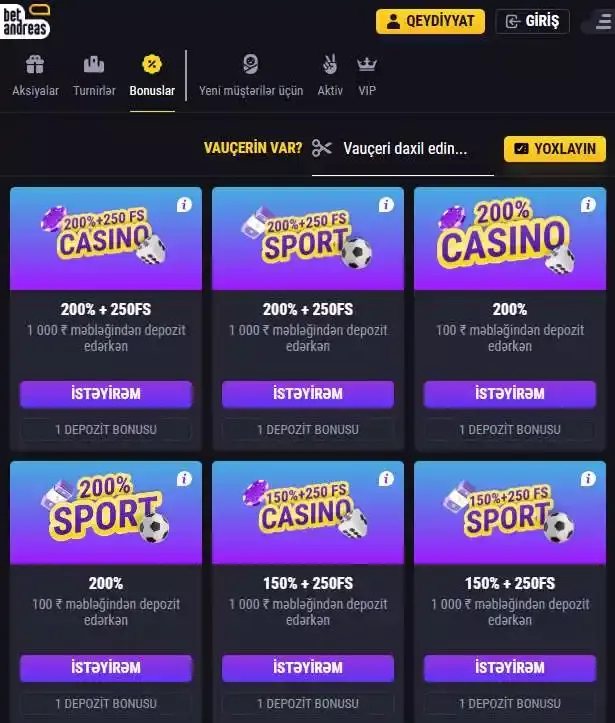
Task: Select the Aktiv tab
Action: click(330, 77)
